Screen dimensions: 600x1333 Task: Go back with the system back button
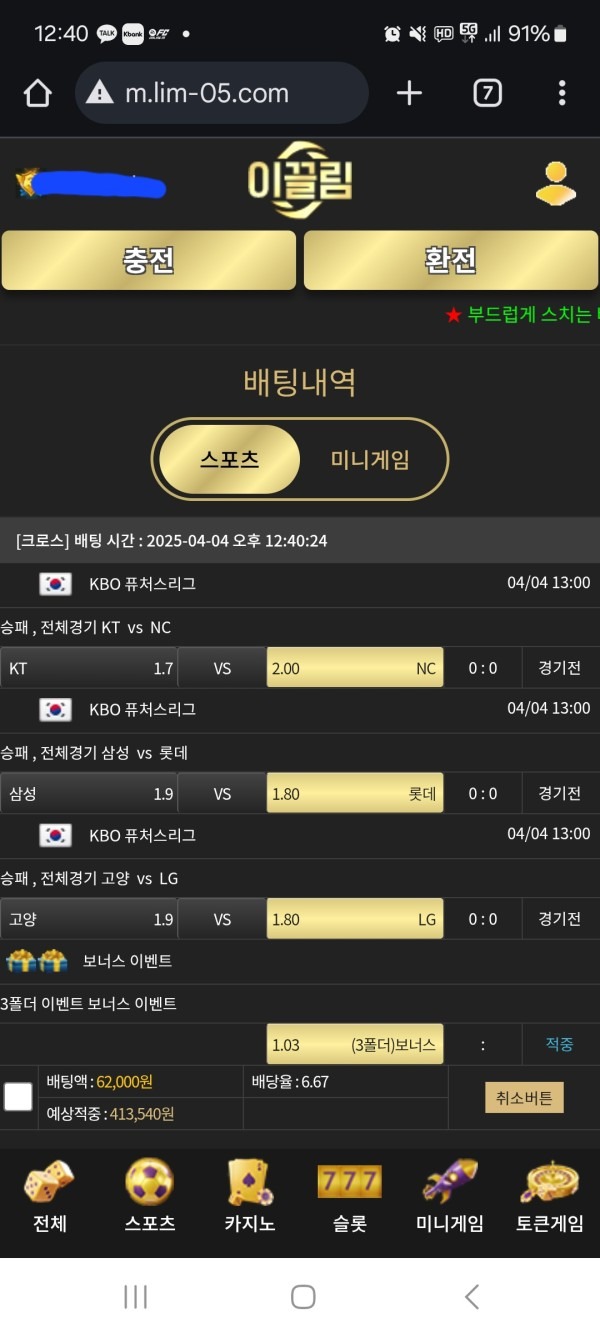pos(471,1296)
